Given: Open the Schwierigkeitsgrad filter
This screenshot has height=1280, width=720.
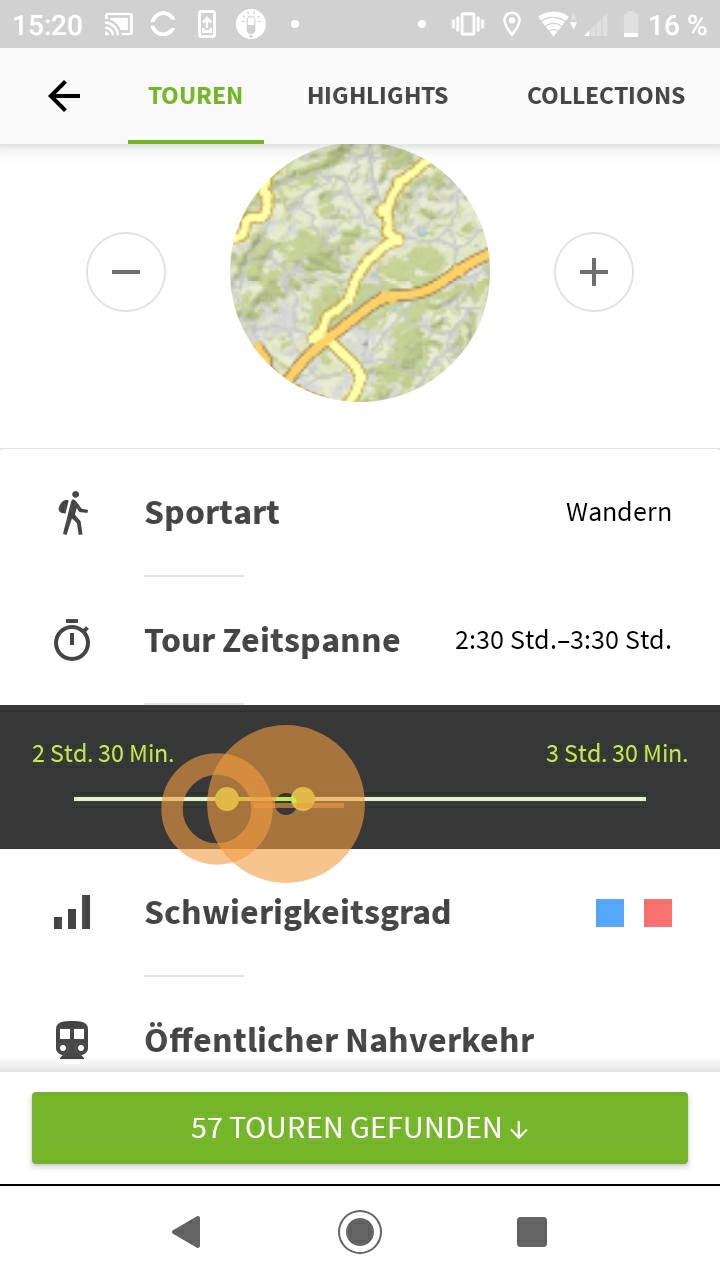Looking at the screenshot, I should point(360,912).
